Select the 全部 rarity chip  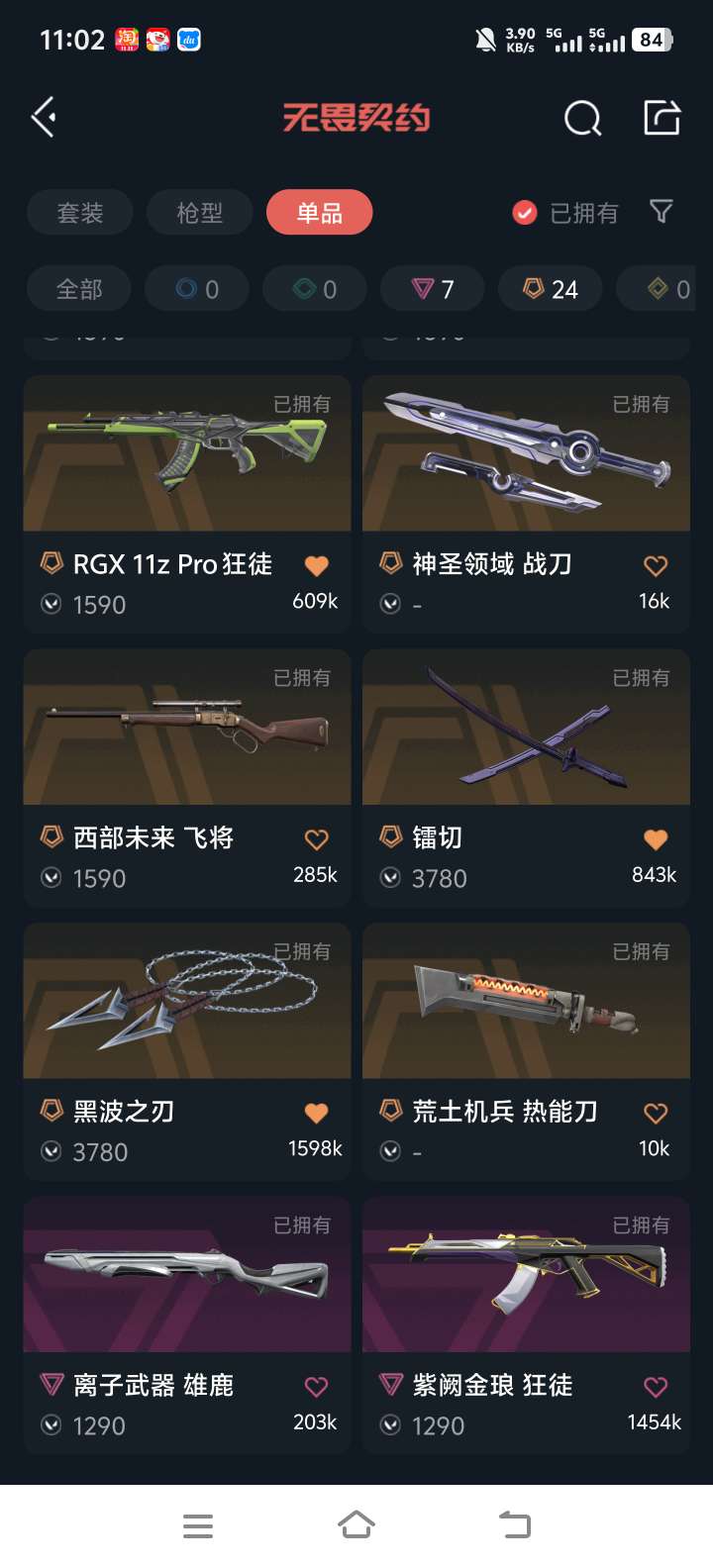coord(79,289)
